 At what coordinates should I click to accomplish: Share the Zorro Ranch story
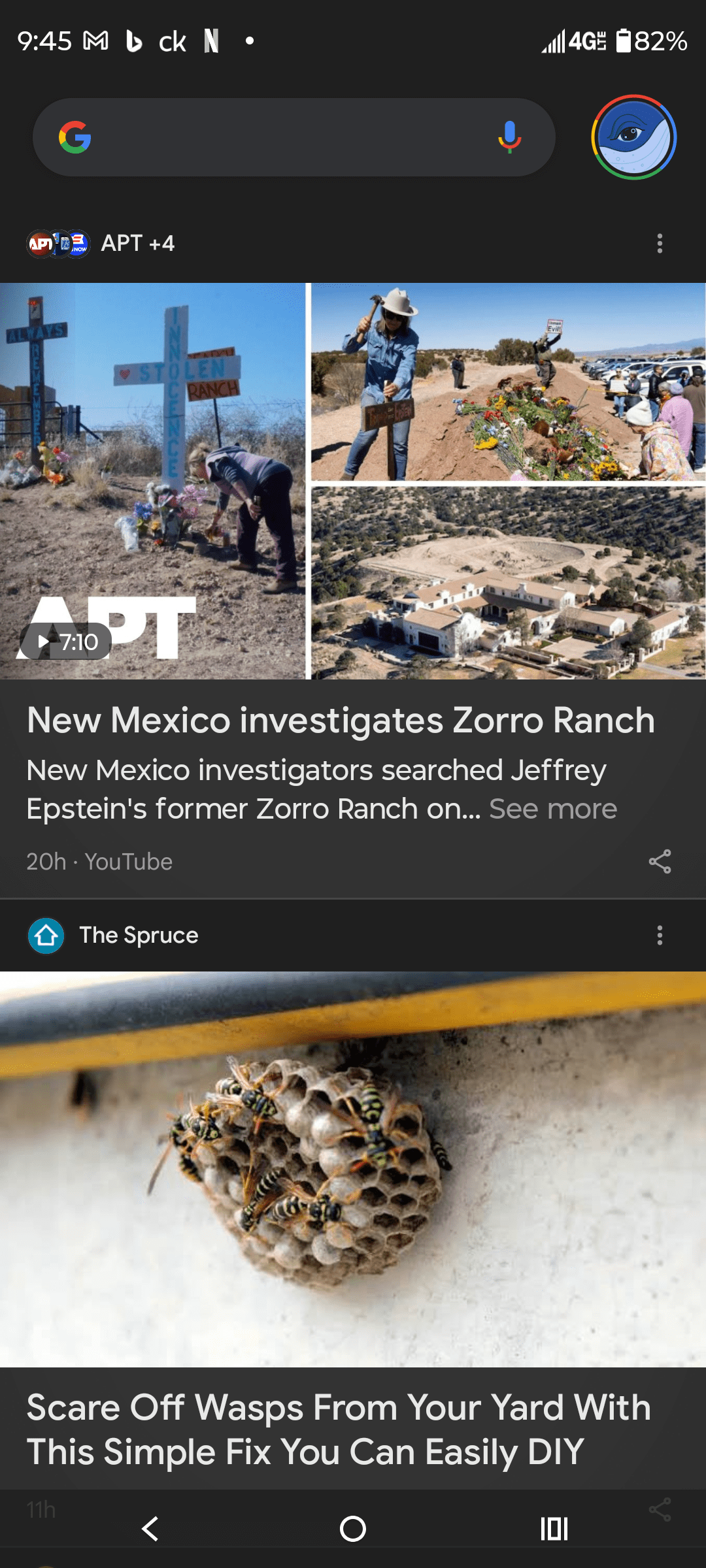(660, 862)
